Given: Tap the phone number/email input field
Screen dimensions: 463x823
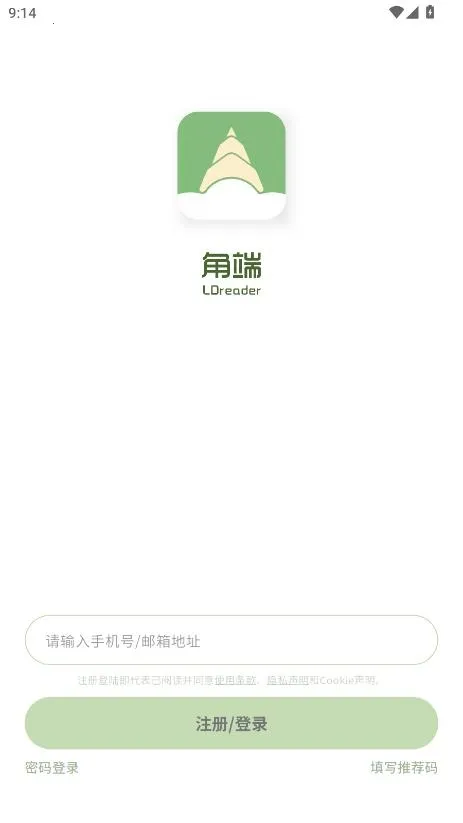Looking at the screenshot, I should tap(231, 640).
